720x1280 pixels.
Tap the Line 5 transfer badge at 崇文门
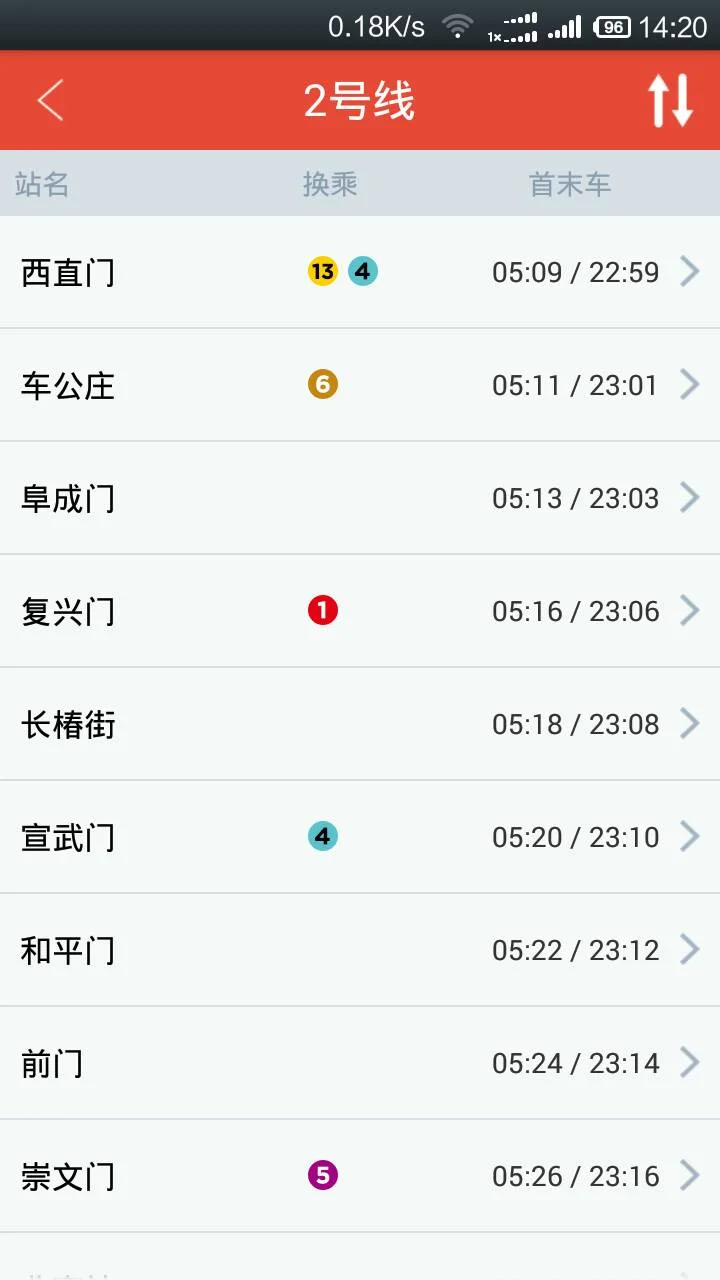(x=322, y=1175)
